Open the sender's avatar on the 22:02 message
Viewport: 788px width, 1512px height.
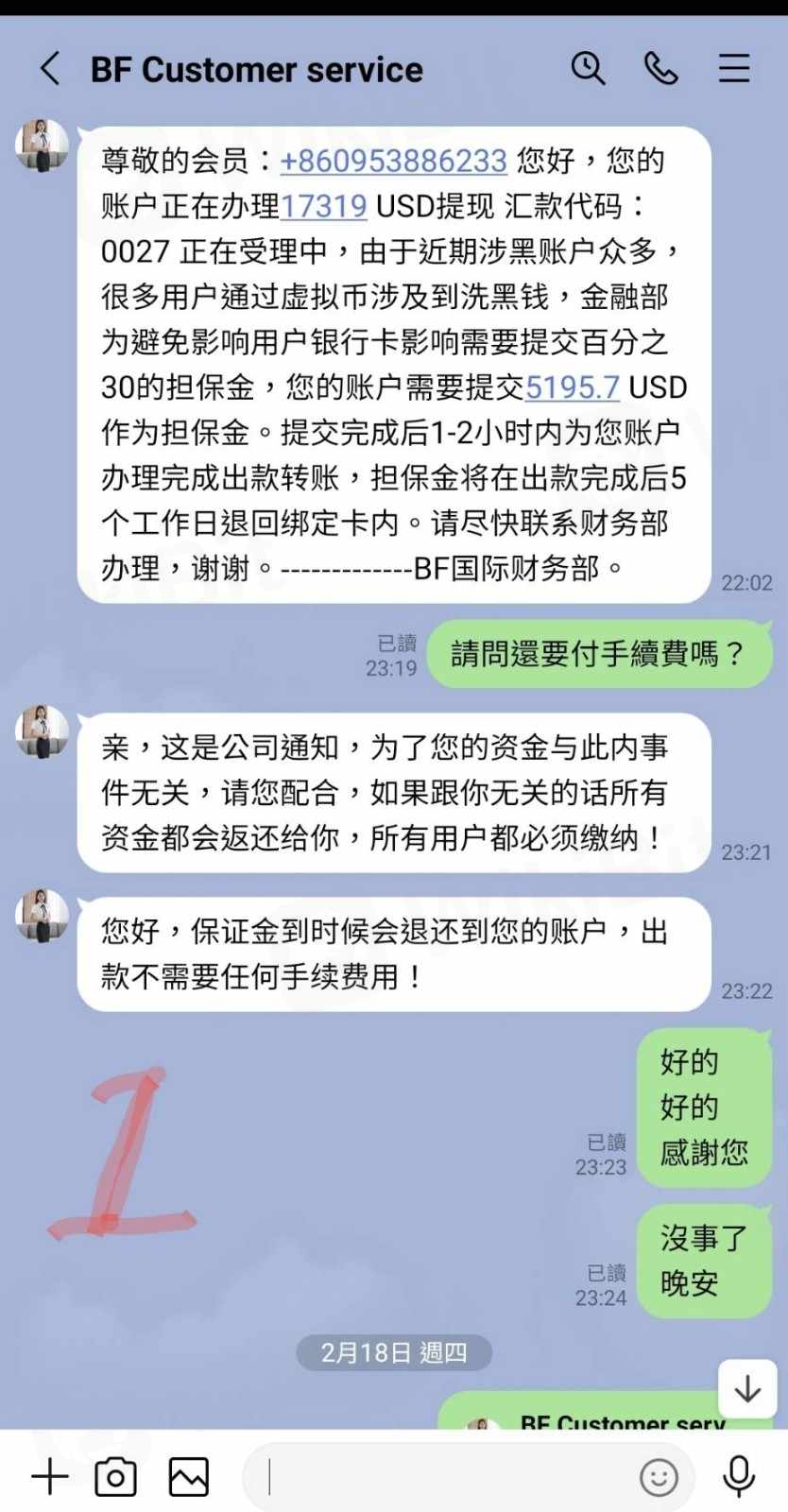[42, 146]
